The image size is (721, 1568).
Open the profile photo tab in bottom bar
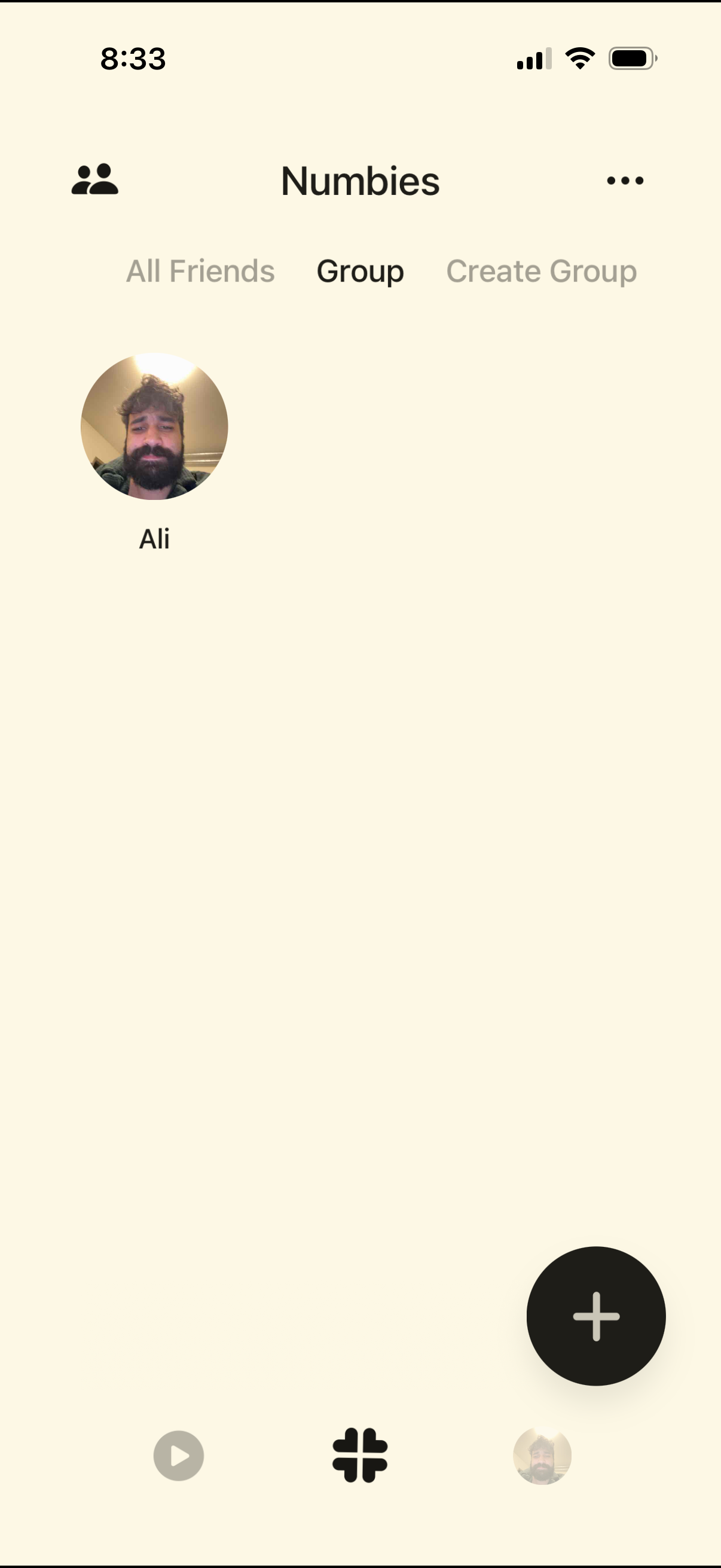pos(542,1456)
